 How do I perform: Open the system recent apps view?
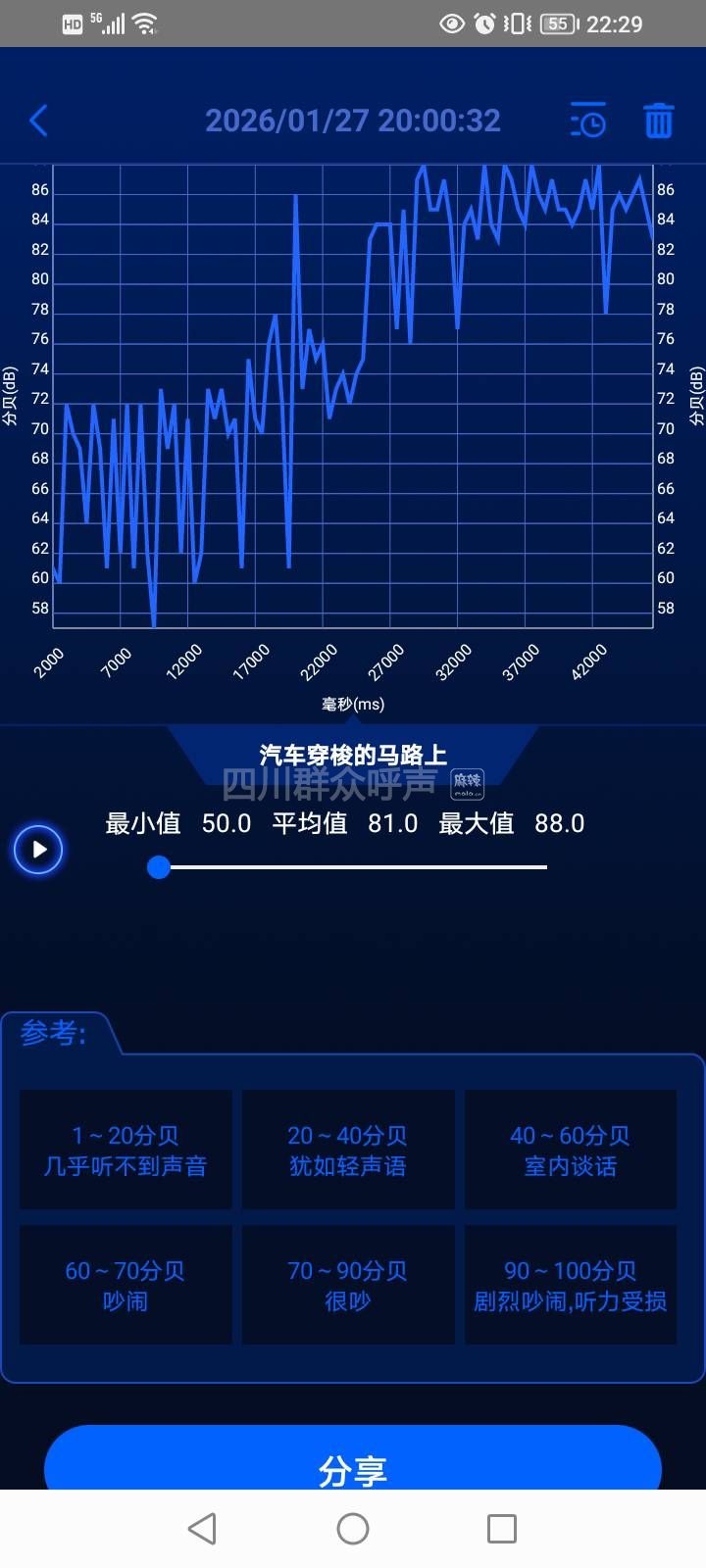tap(501, 1529)
